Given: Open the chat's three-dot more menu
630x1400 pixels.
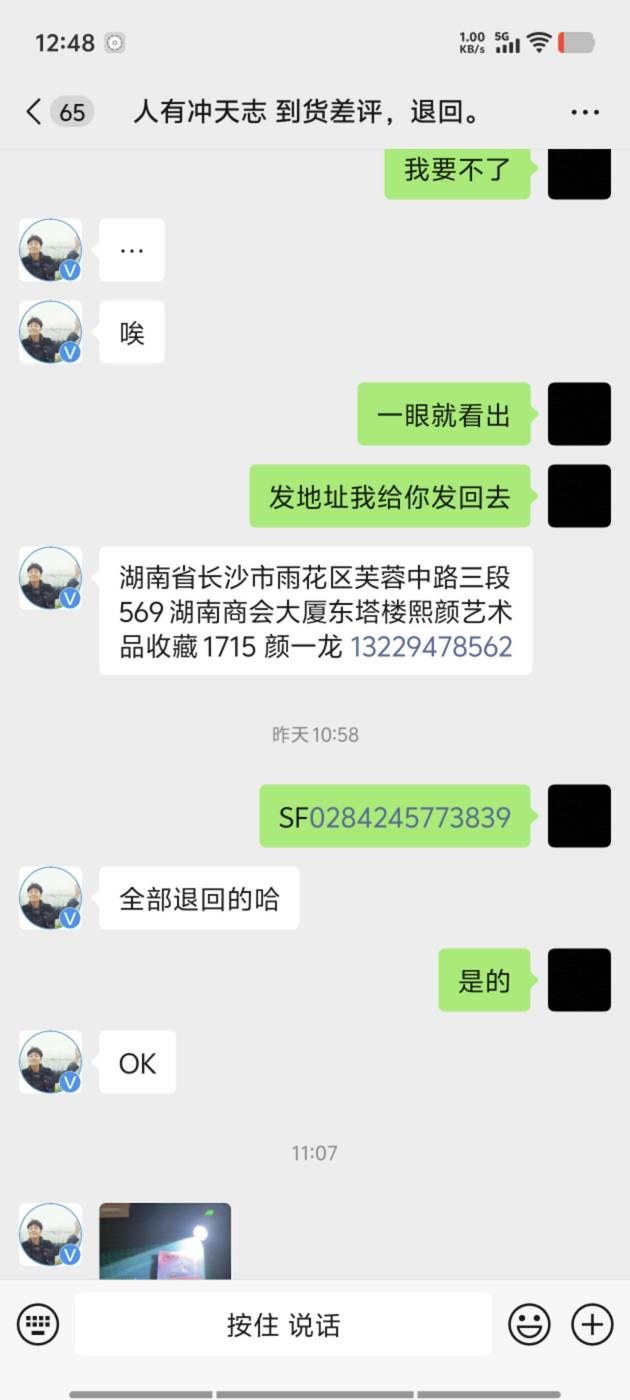Looking at the screenshot, I should (585, 112).
